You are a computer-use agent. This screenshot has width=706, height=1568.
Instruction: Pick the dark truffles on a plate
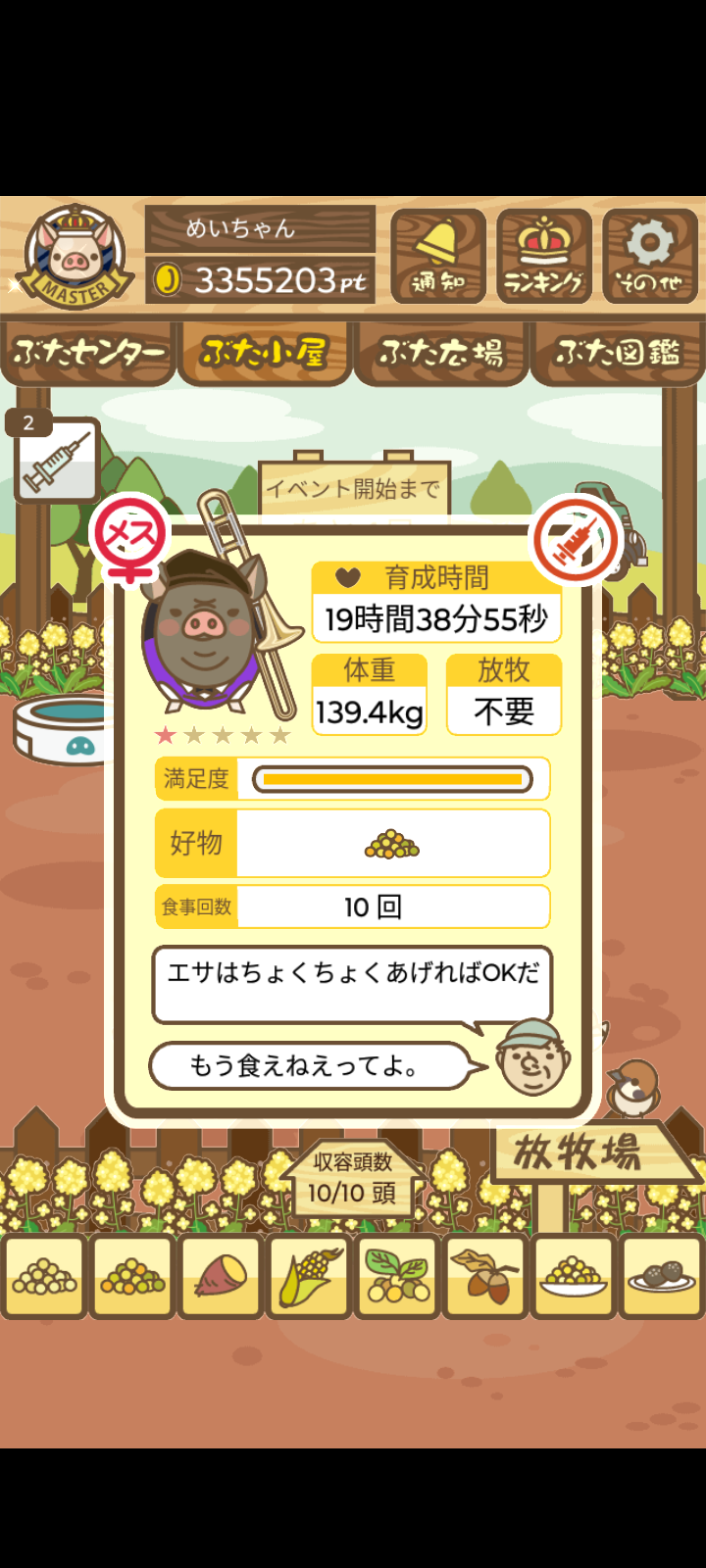[663, 1277]
